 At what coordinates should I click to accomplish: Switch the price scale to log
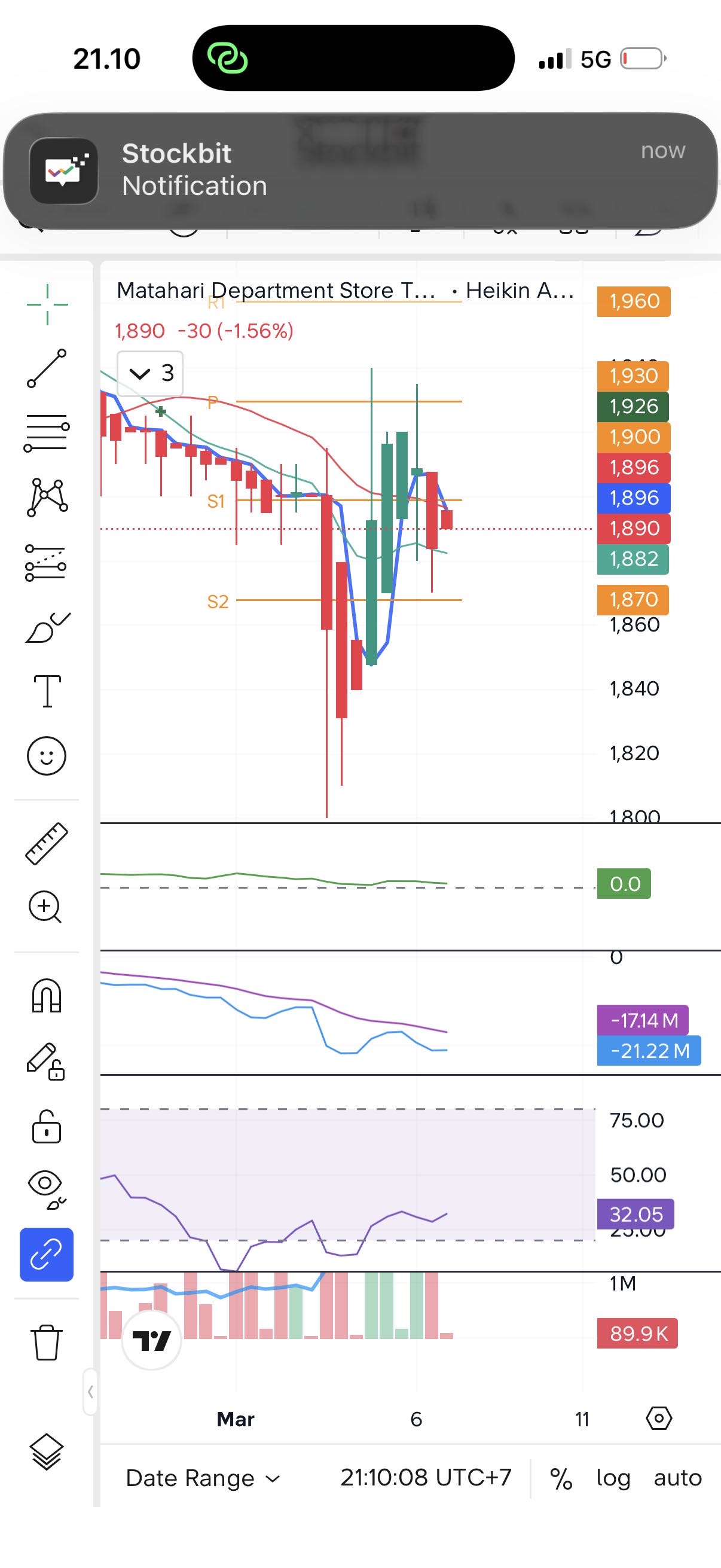point(613,1478)
